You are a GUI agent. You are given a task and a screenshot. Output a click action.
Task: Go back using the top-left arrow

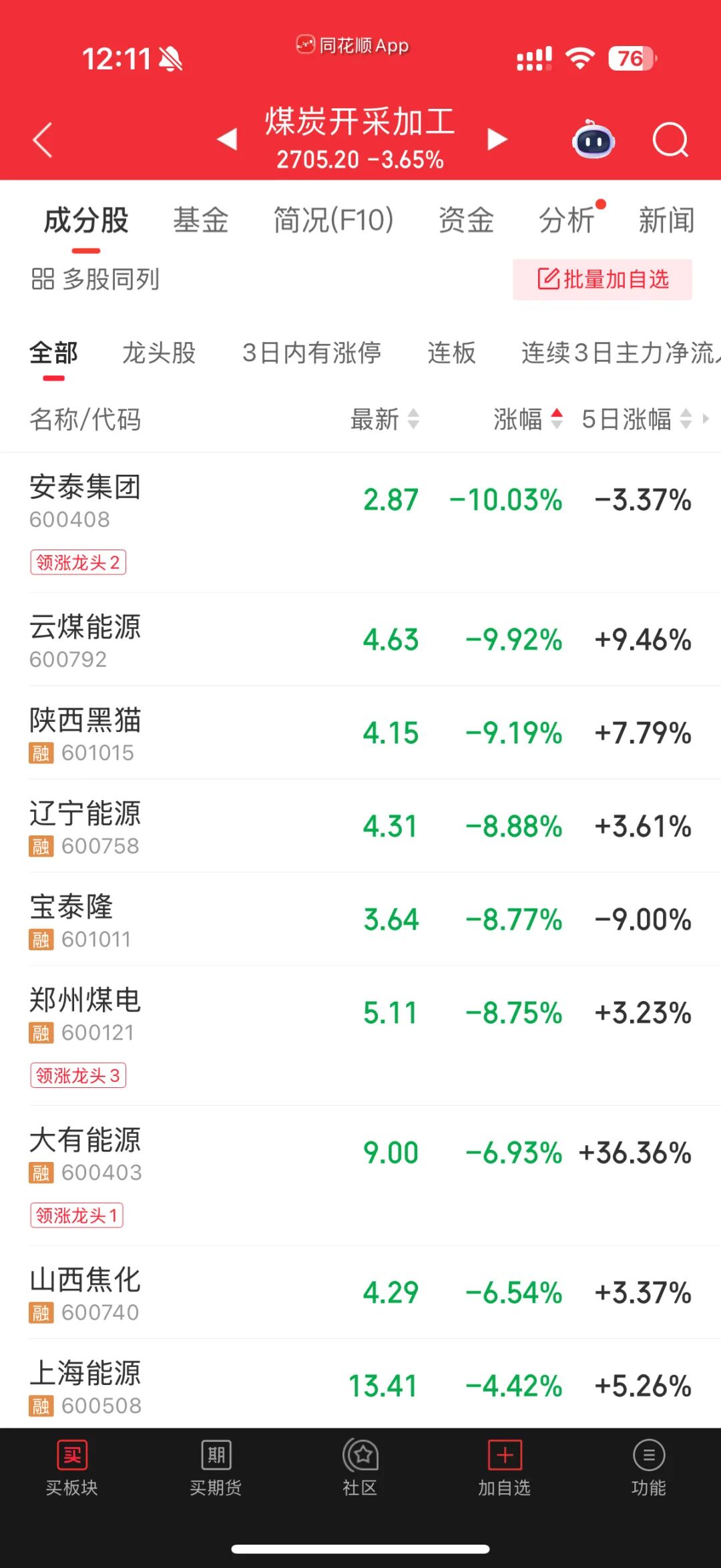coord(43,140)
